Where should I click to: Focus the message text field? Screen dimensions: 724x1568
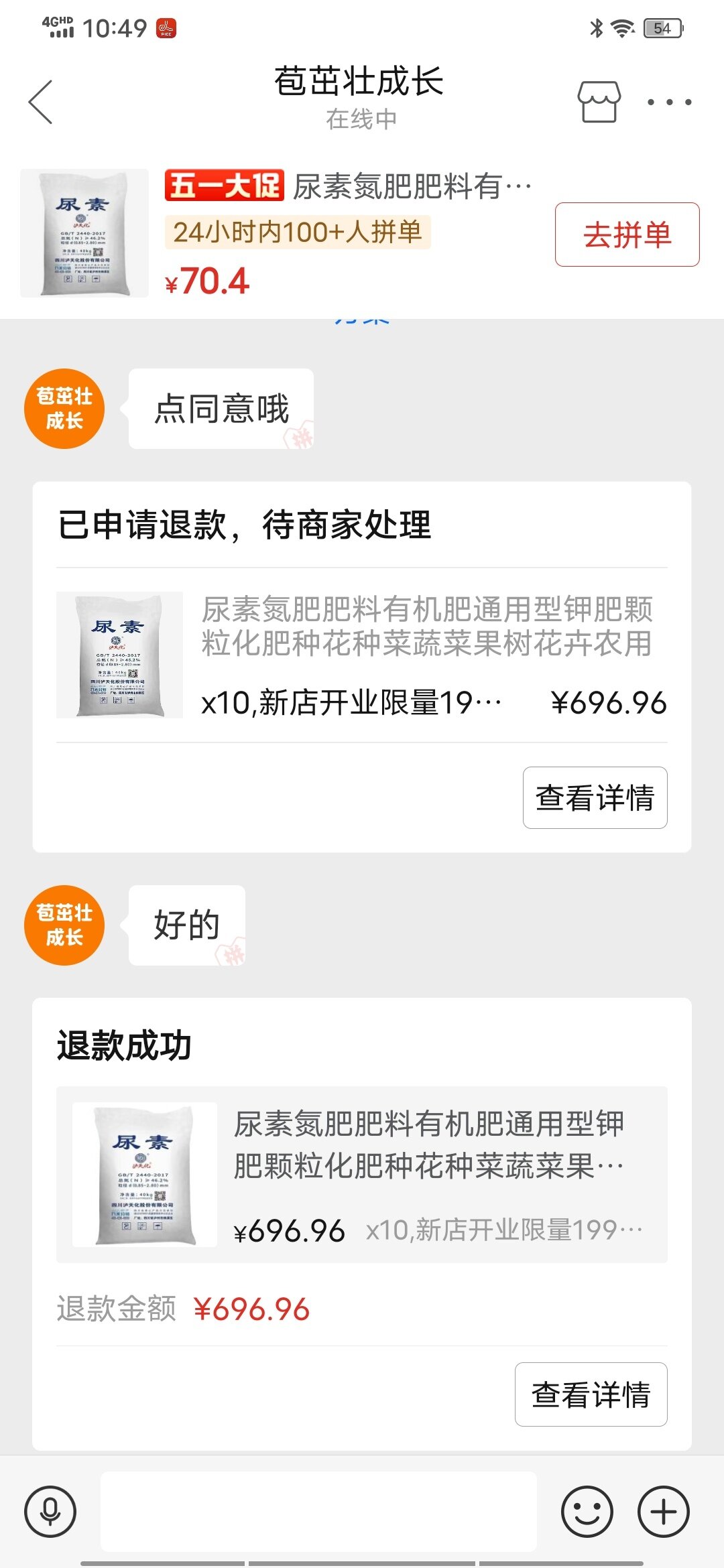(318, 1512)
